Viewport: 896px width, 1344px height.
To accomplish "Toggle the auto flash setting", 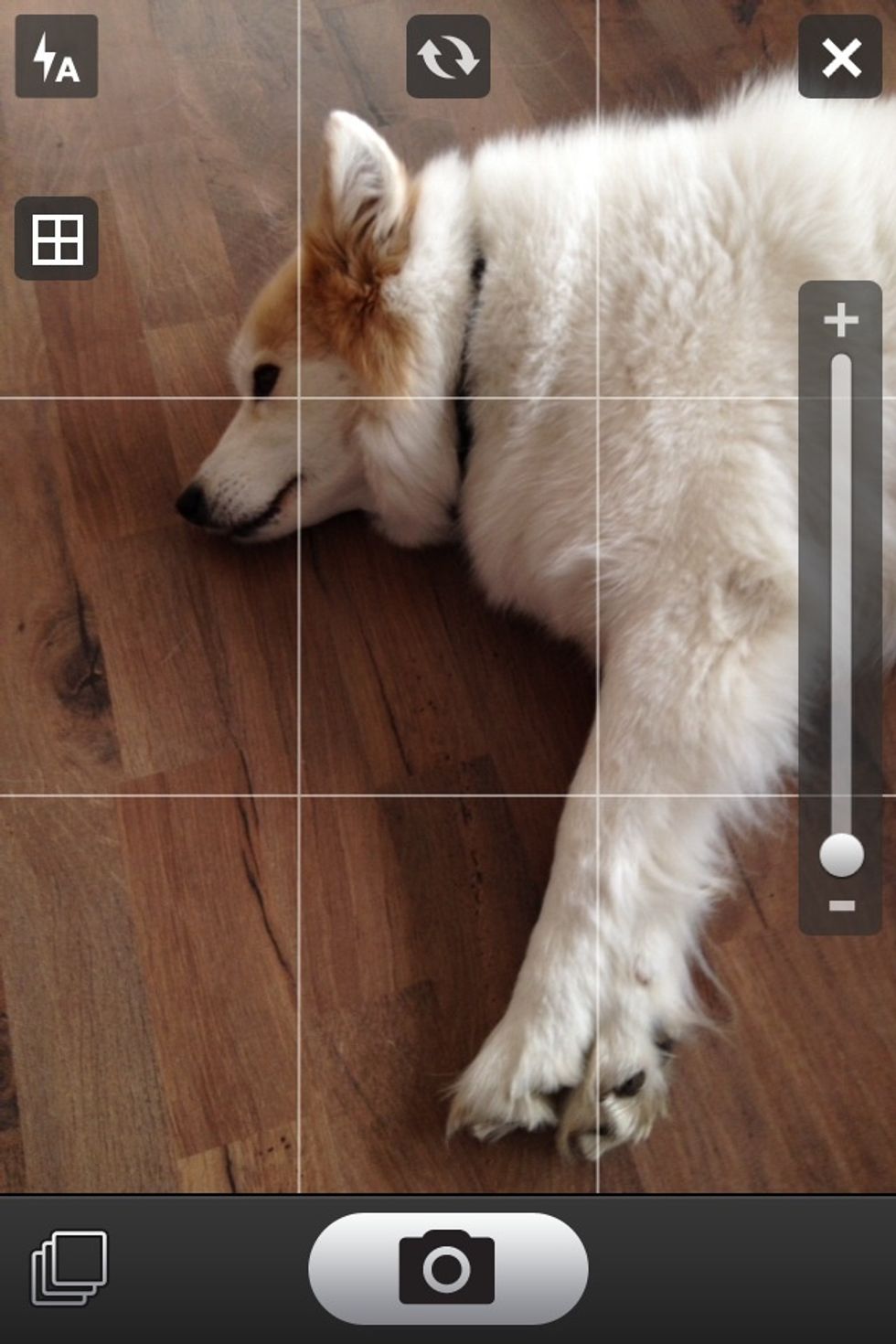I will [56, 57].
